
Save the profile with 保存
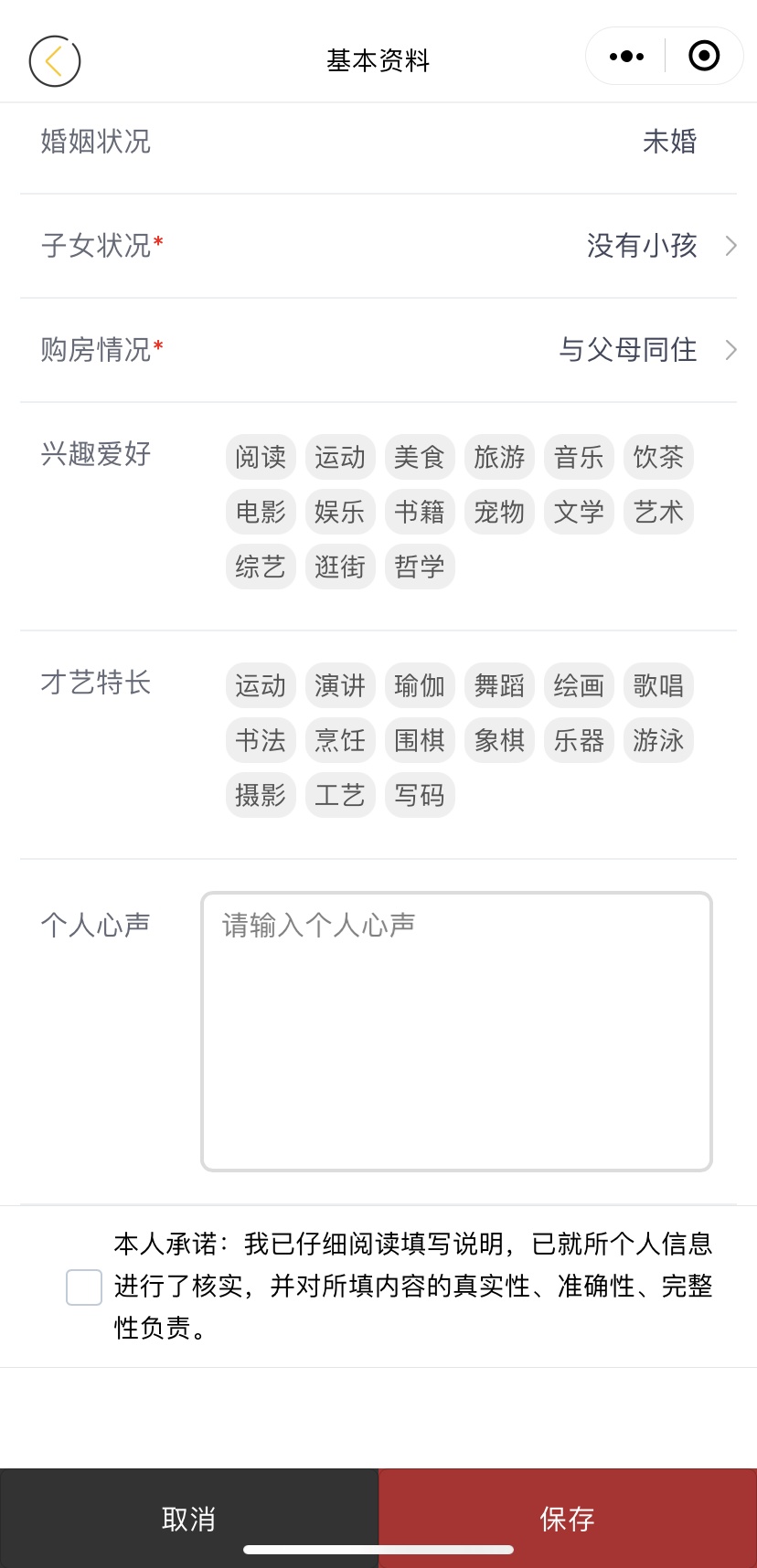(x=568, y=1519)
